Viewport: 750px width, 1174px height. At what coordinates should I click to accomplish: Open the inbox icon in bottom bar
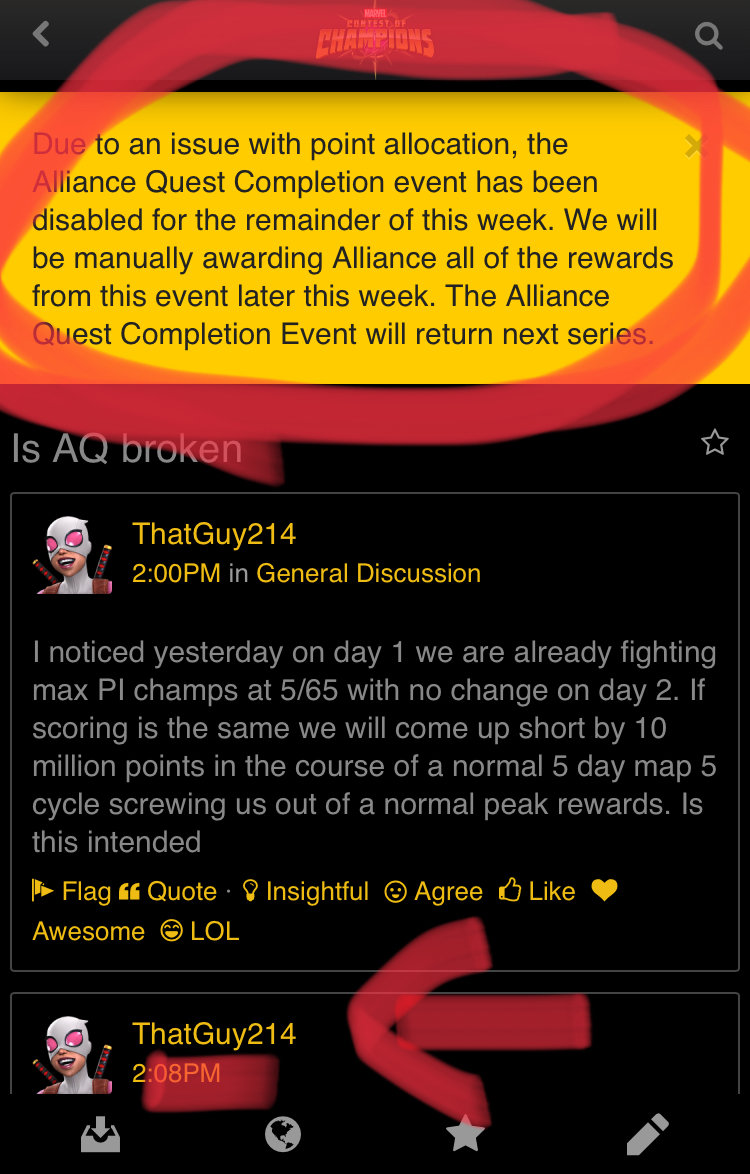(x=101, y=1133)
